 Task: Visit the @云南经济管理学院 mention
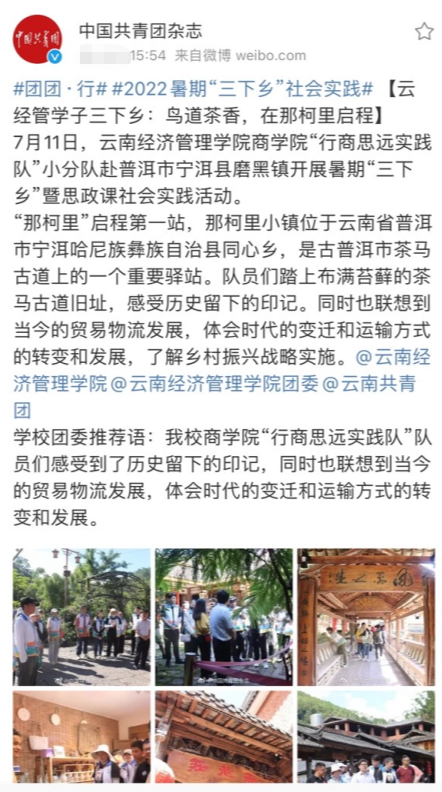click(222, 371)
